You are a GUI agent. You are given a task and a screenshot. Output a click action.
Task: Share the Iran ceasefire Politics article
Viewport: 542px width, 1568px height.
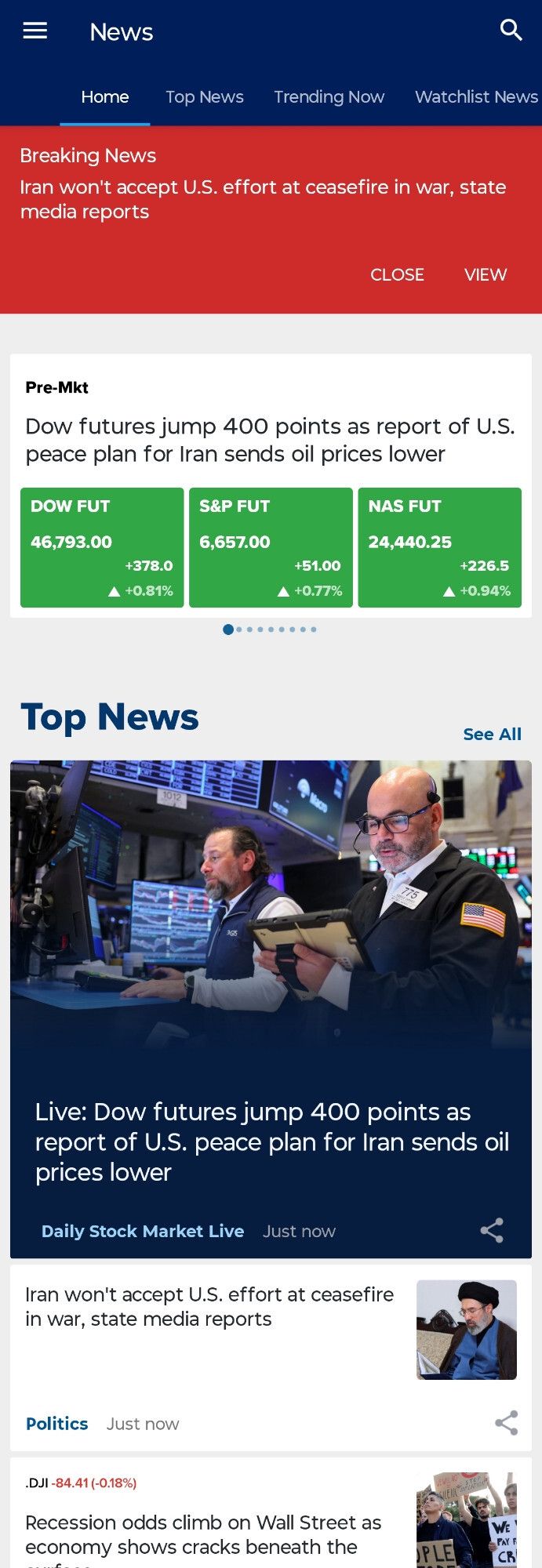tap(507, 1423)
